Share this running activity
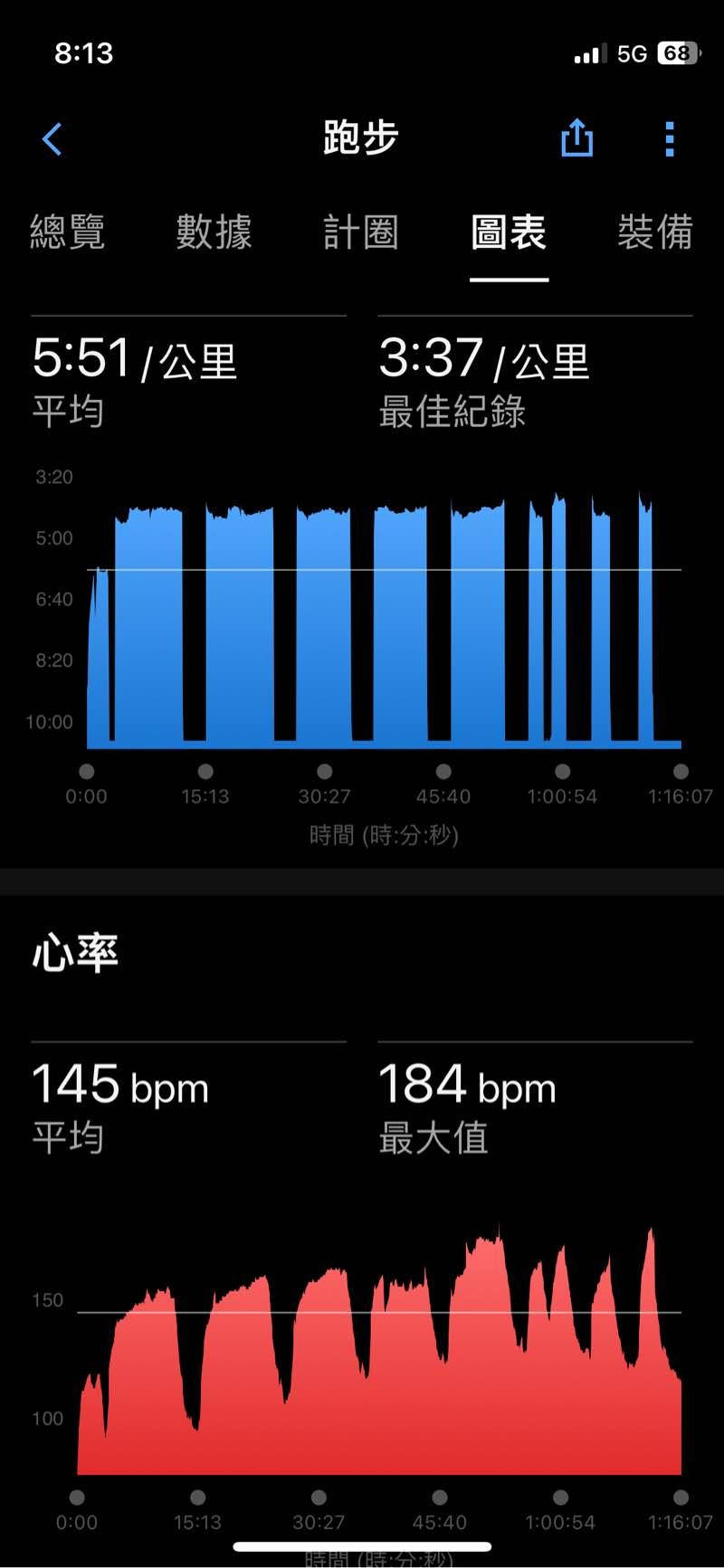The height and width of the screenshot is (1568, 724). coord(576,139)
